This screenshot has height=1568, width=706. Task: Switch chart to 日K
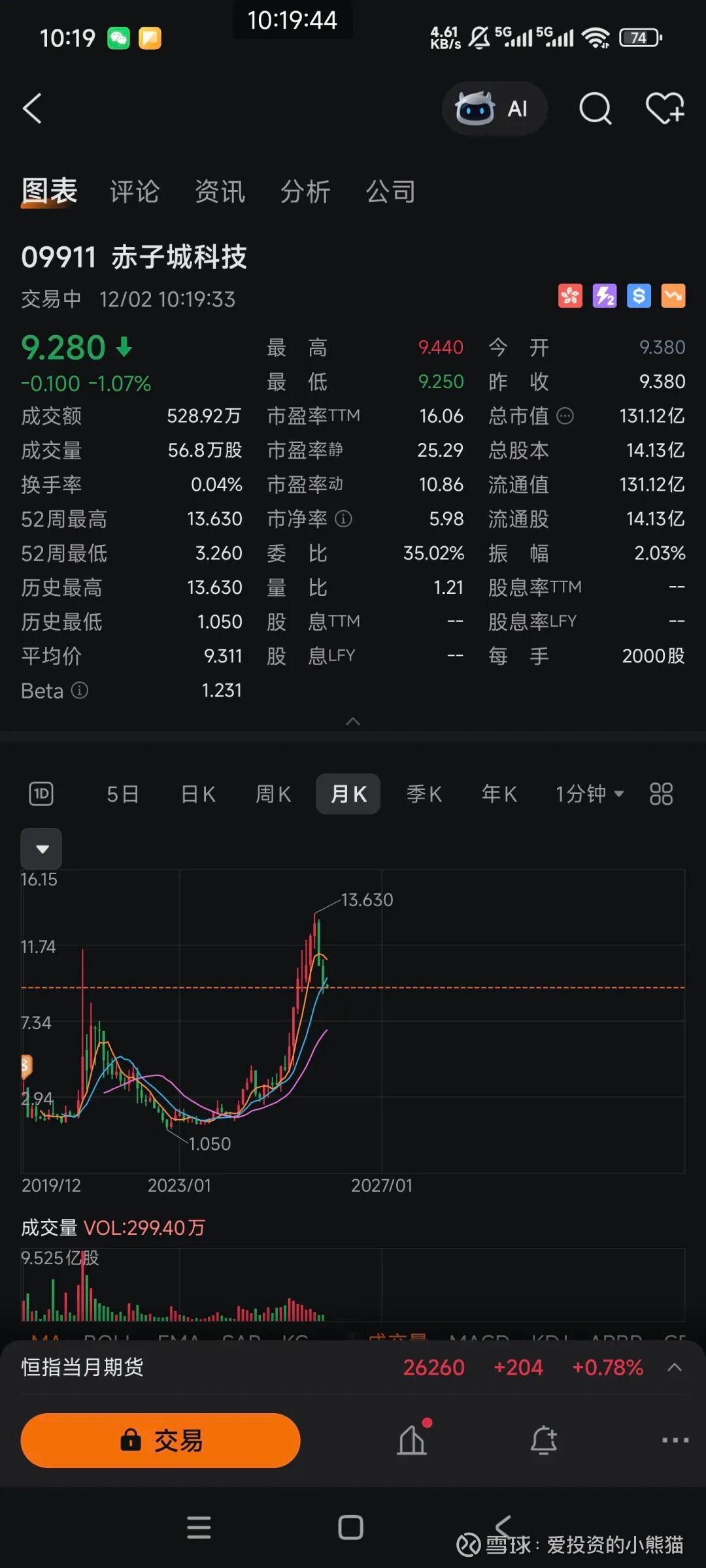pos(198,794)
